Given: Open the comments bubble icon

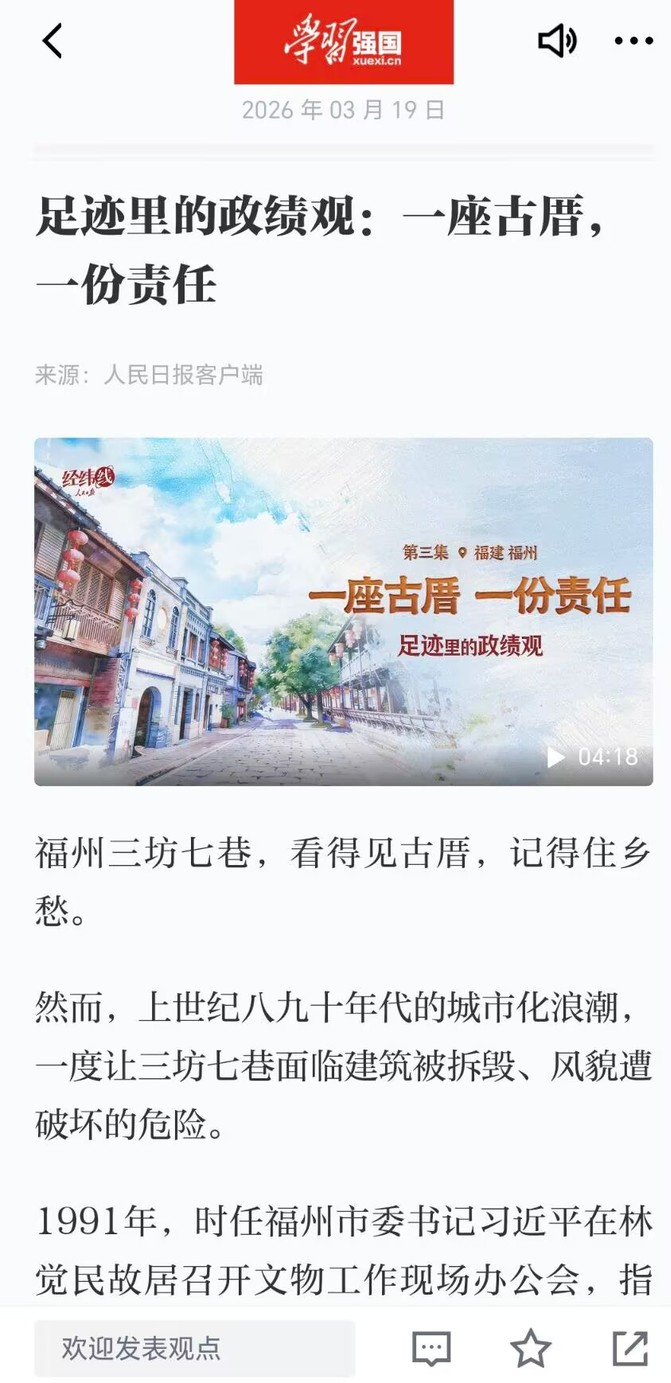Looking at the screenshot, I should pyautogui.click(x=431, y=1349).
